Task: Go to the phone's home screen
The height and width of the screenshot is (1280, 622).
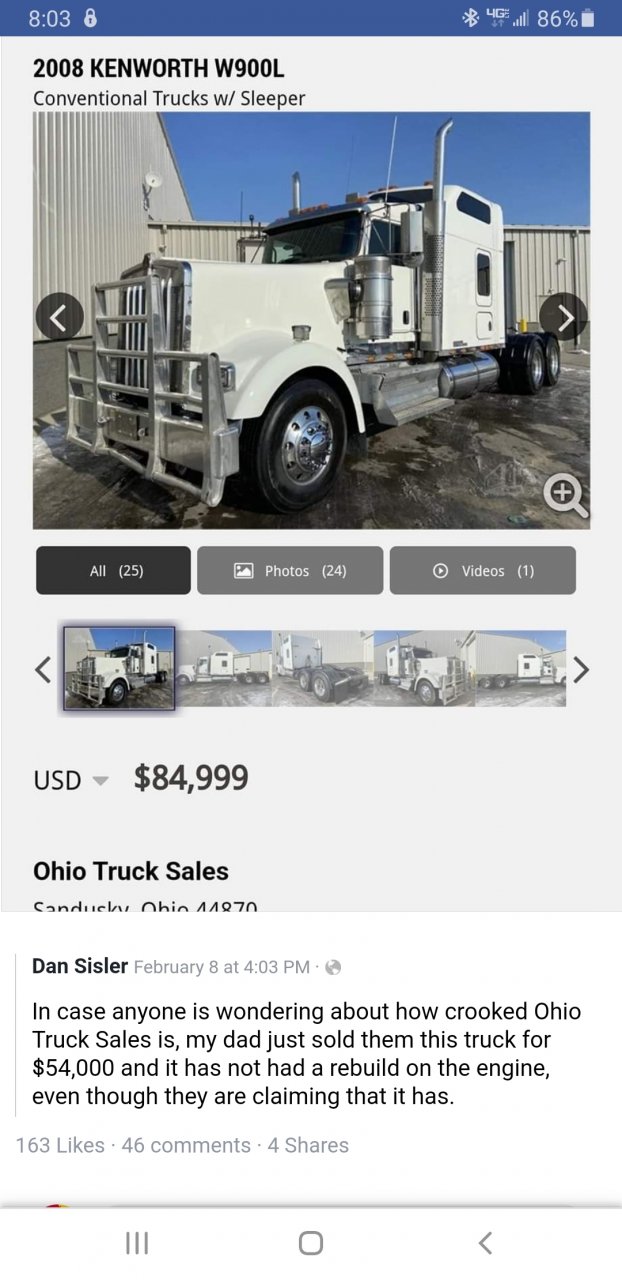Action: pyautogui.click(x=311, y=1243)
